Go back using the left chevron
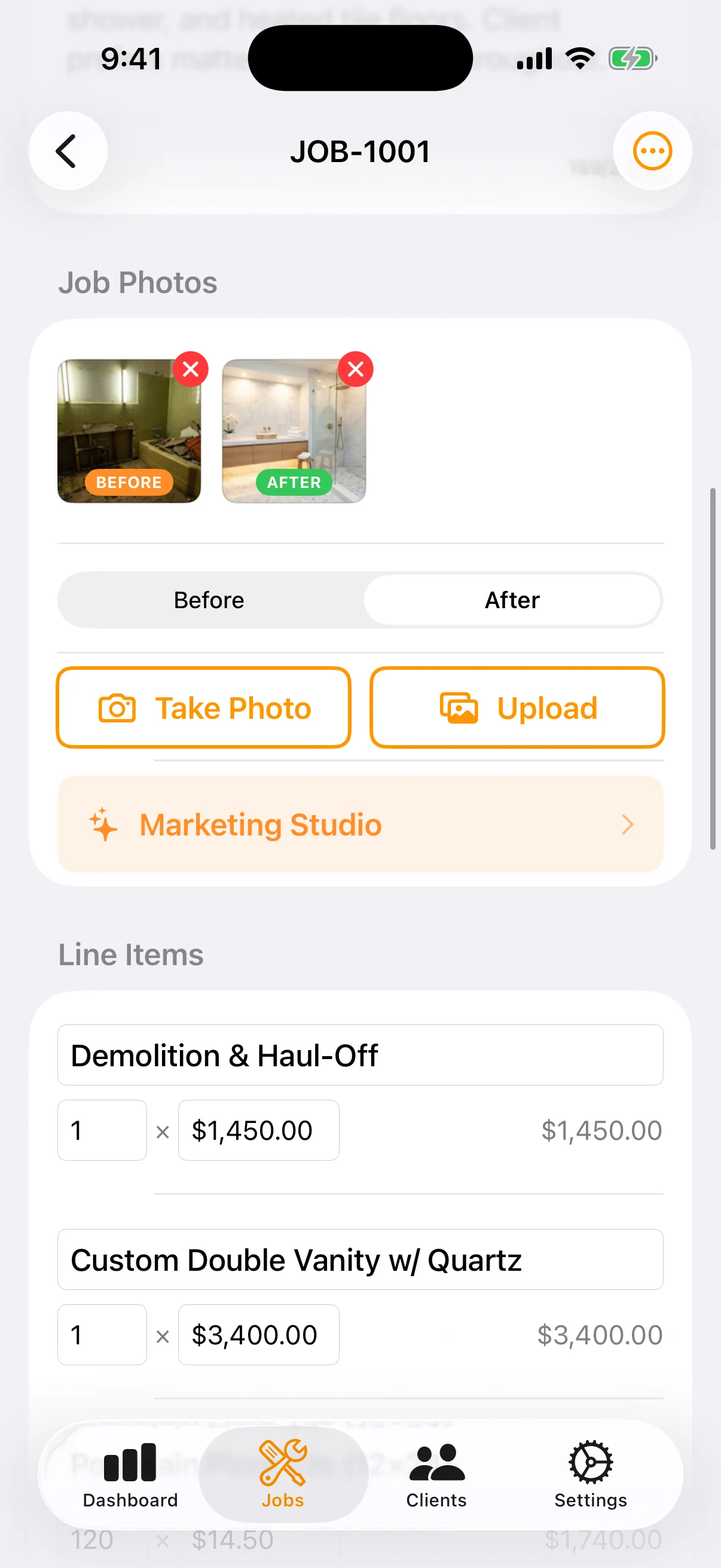Viewport: 721px width, 1568px height. click(68, 151)
